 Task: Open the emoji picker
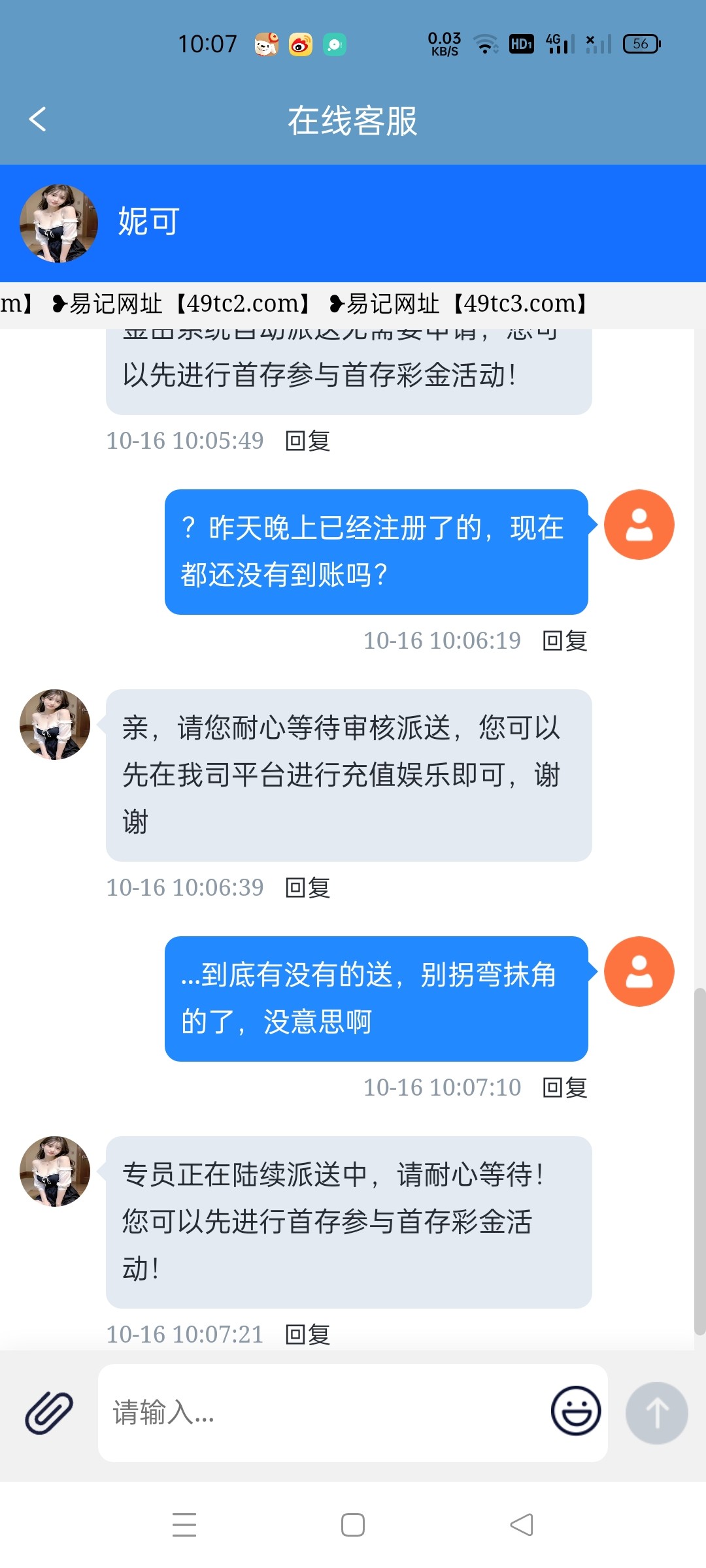coord(575,1411)
